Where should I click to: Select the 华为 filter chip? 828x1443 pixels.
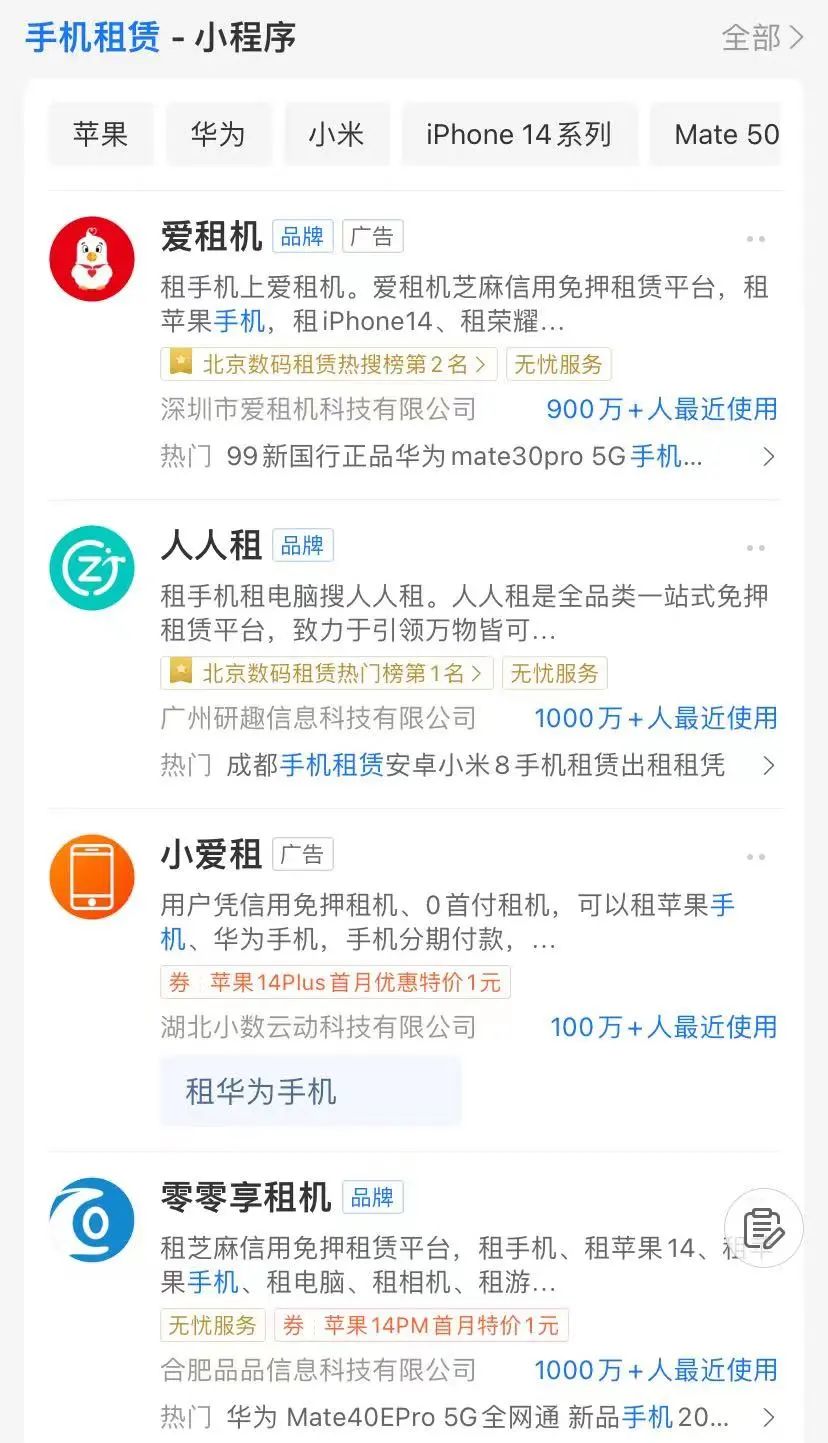pos(218,134)
